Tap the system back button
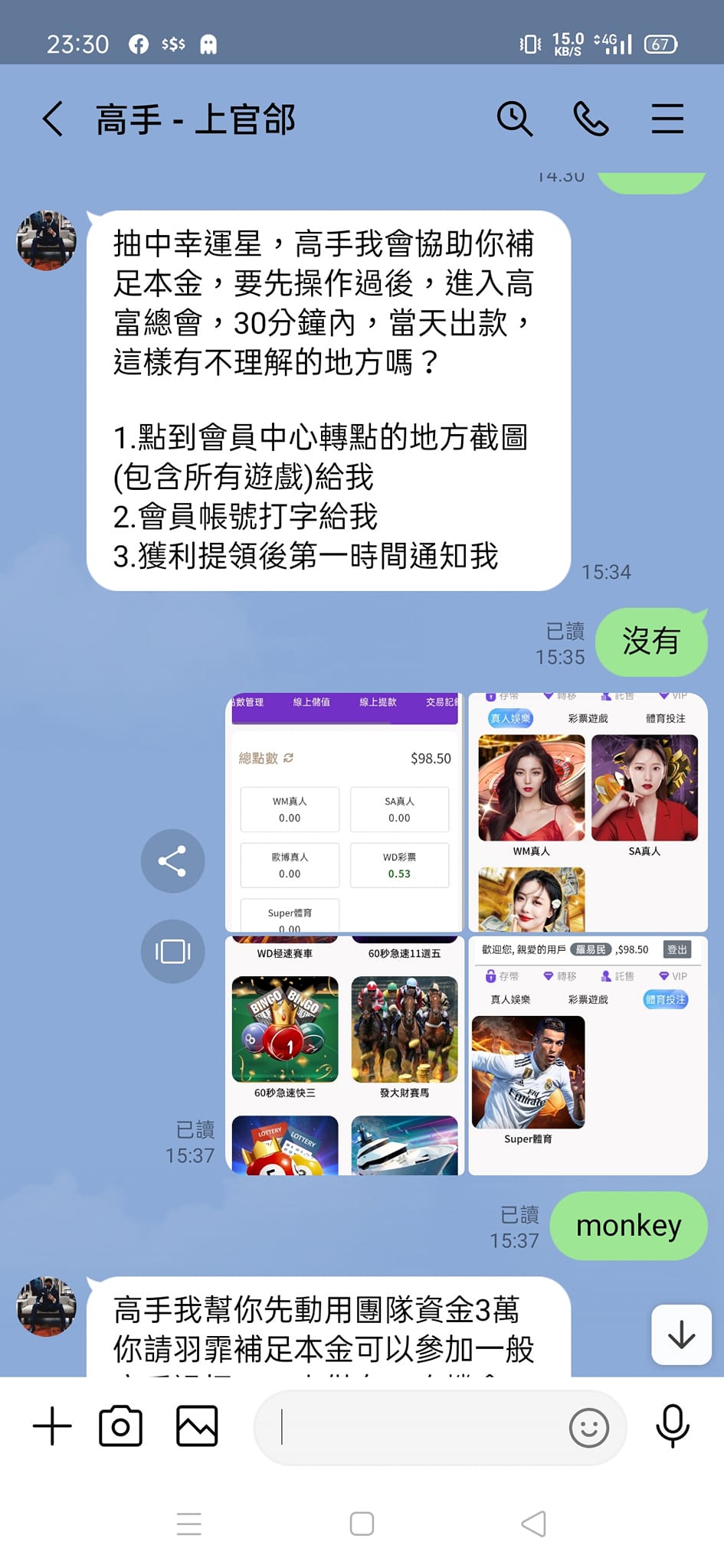The image size is (724, 1568). click(533, 1524)
